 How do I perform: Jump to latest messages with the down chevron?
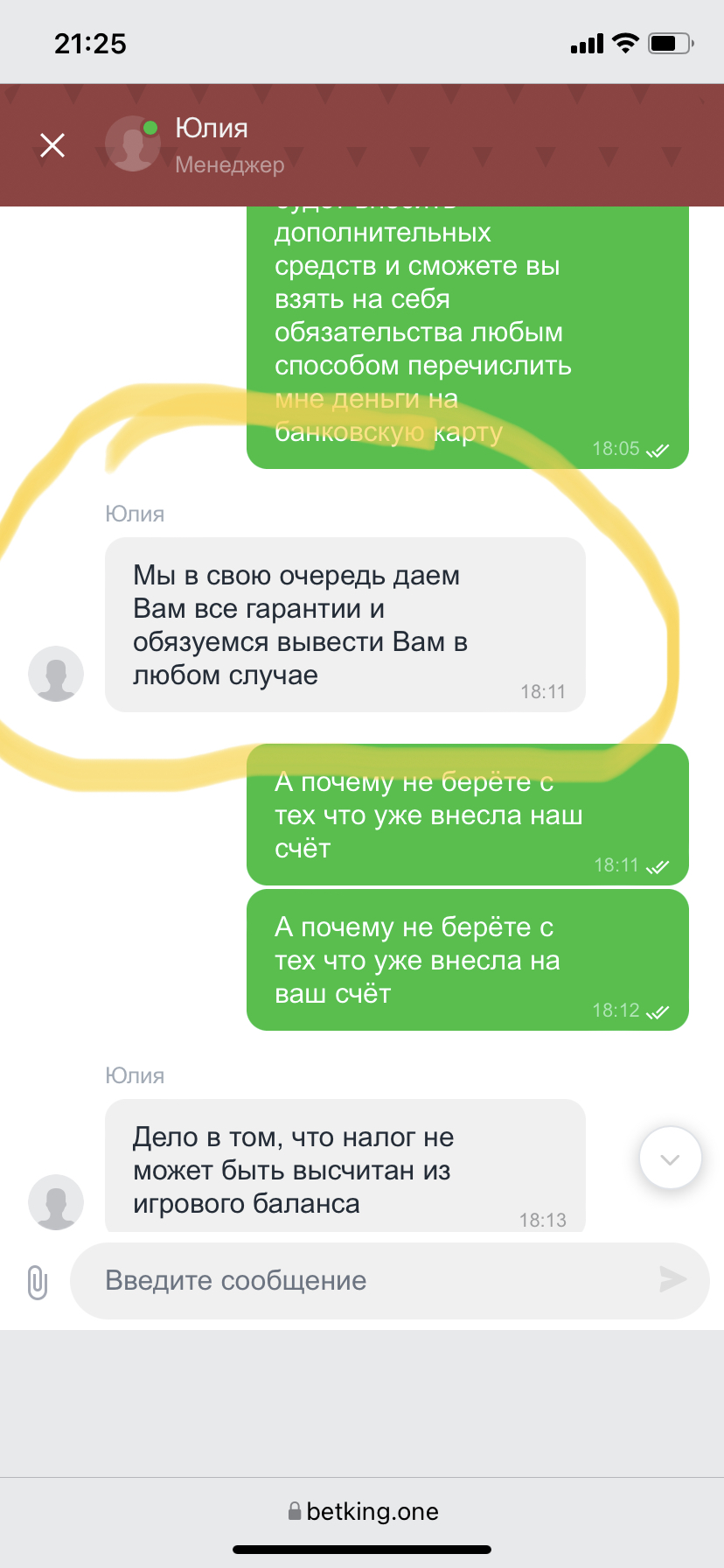(671, 1158)
